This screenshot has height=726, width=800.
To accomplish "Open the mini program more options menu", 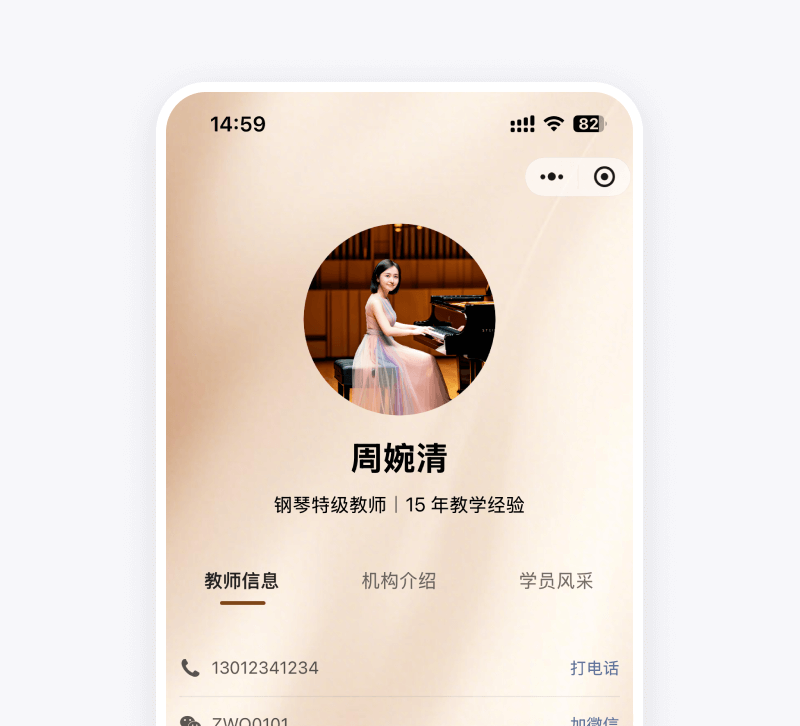I will (x=552, y=177).
